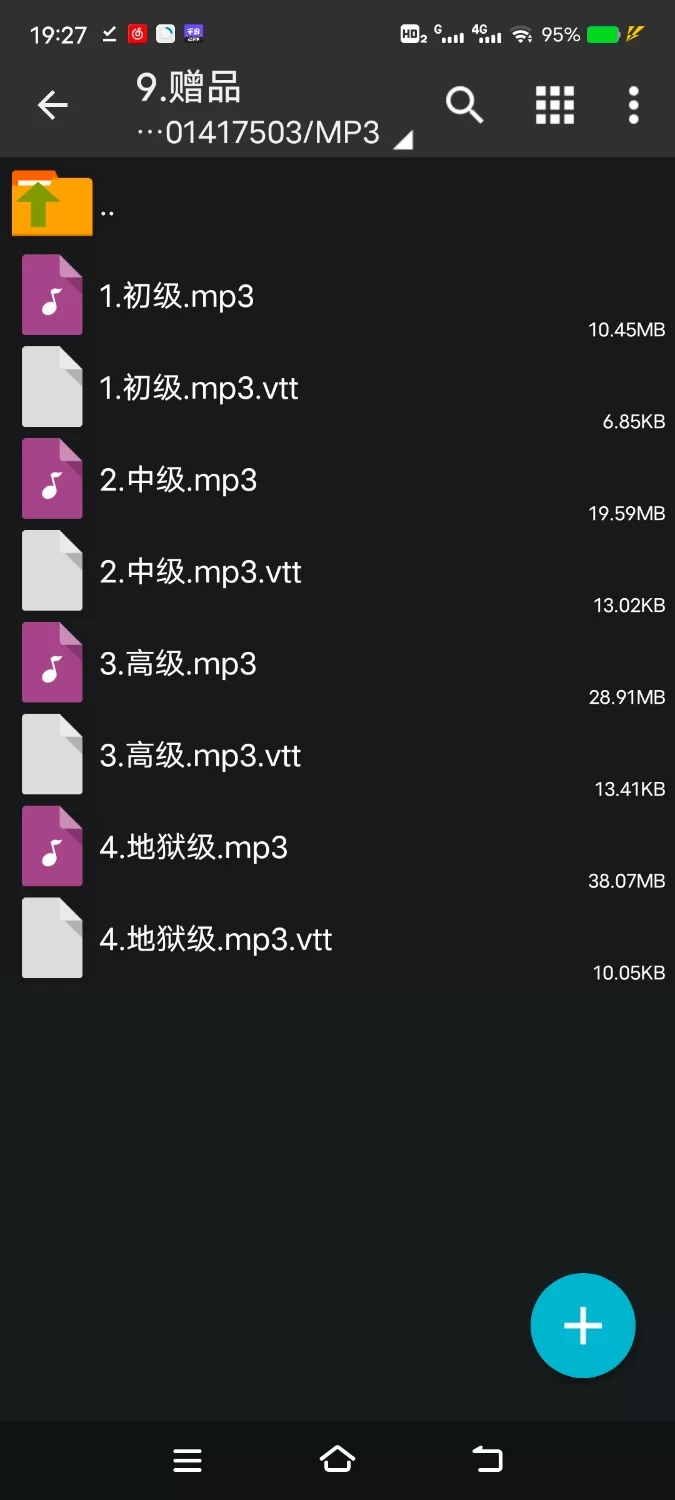Play the file 2.中级.mp3

(179, 480)
